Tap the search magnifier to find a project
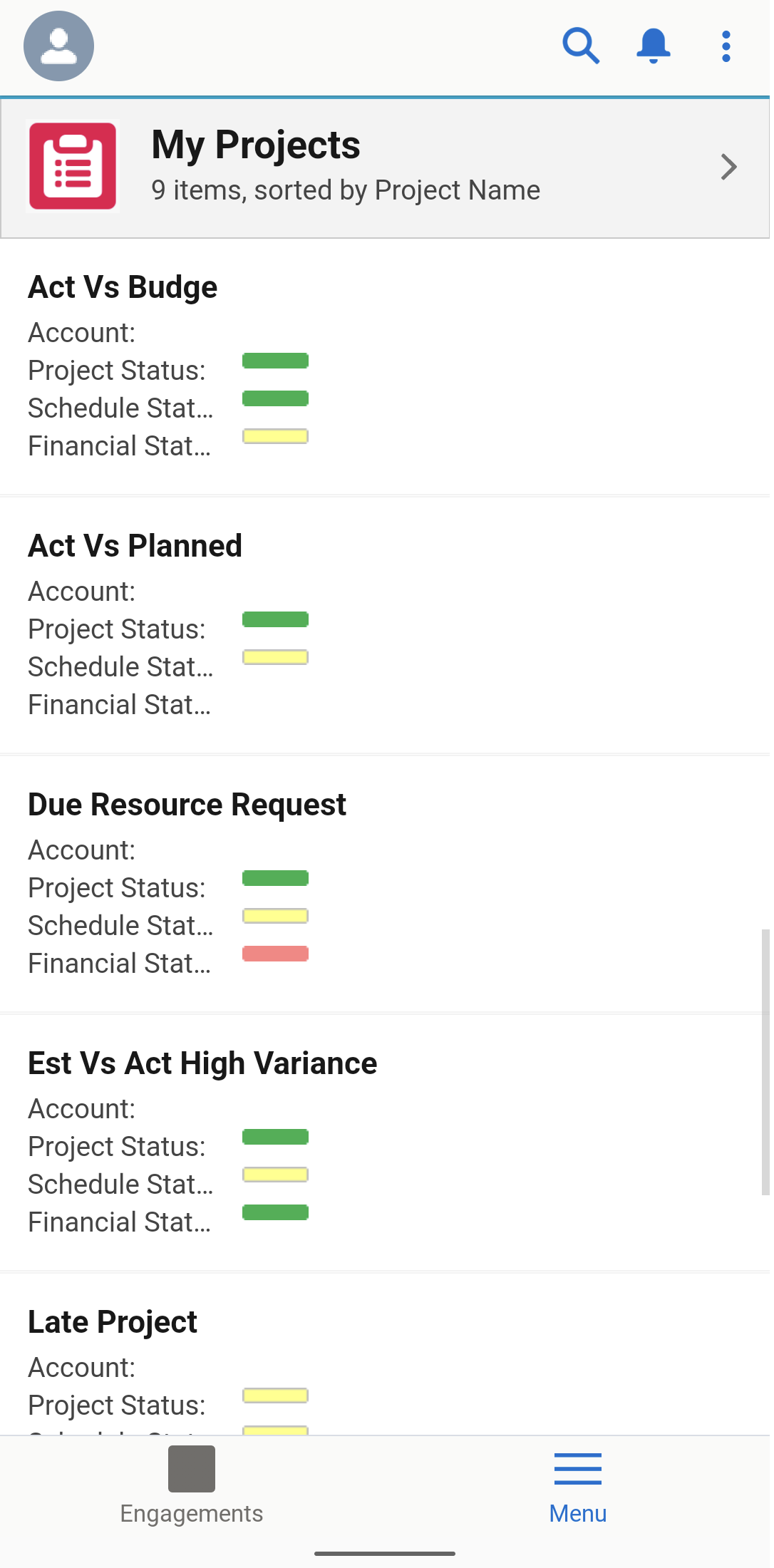The image size is (774, 1568). click(580, 46)
